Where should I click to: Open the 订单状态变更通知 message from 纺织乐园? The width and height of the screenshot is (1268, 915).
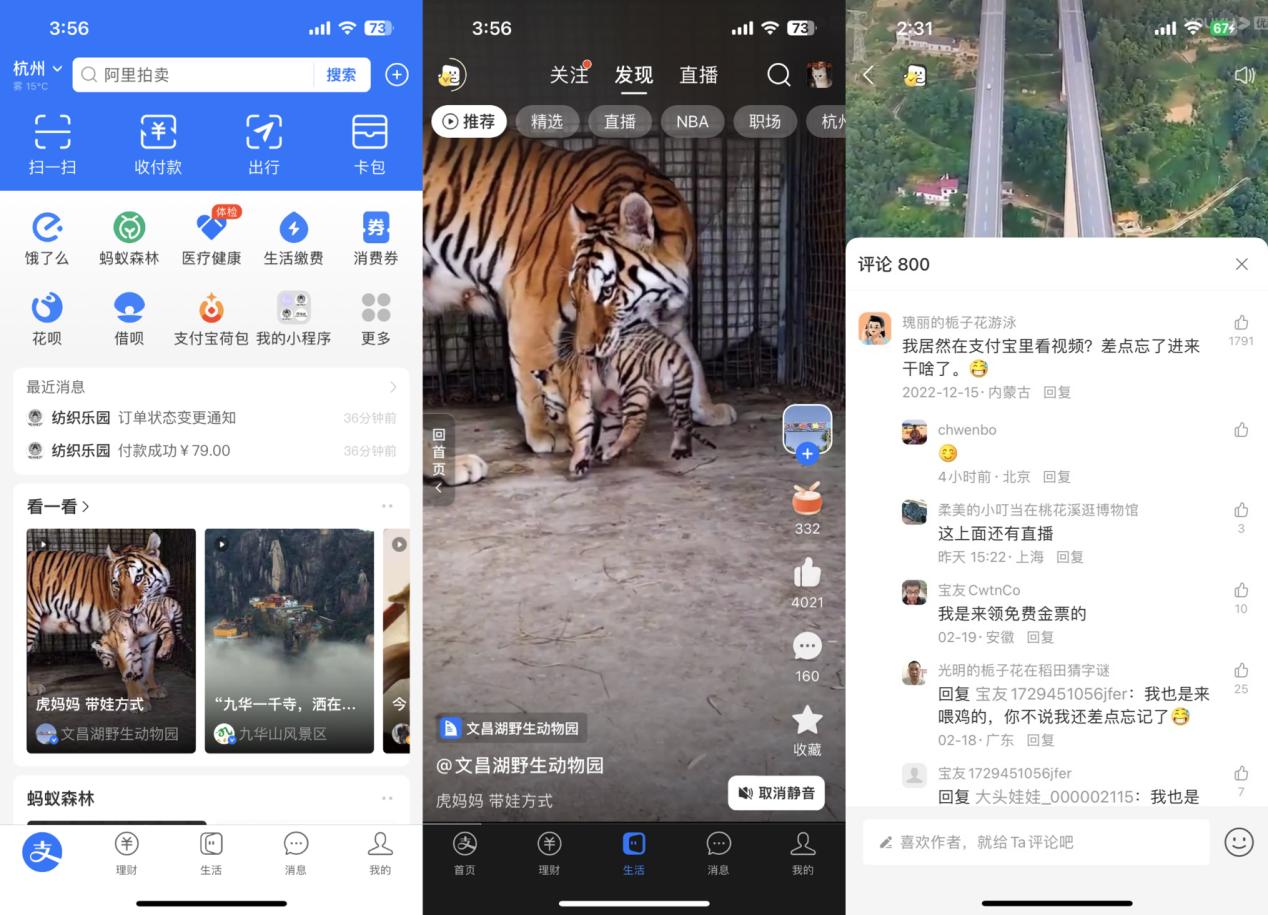[176, 418]
